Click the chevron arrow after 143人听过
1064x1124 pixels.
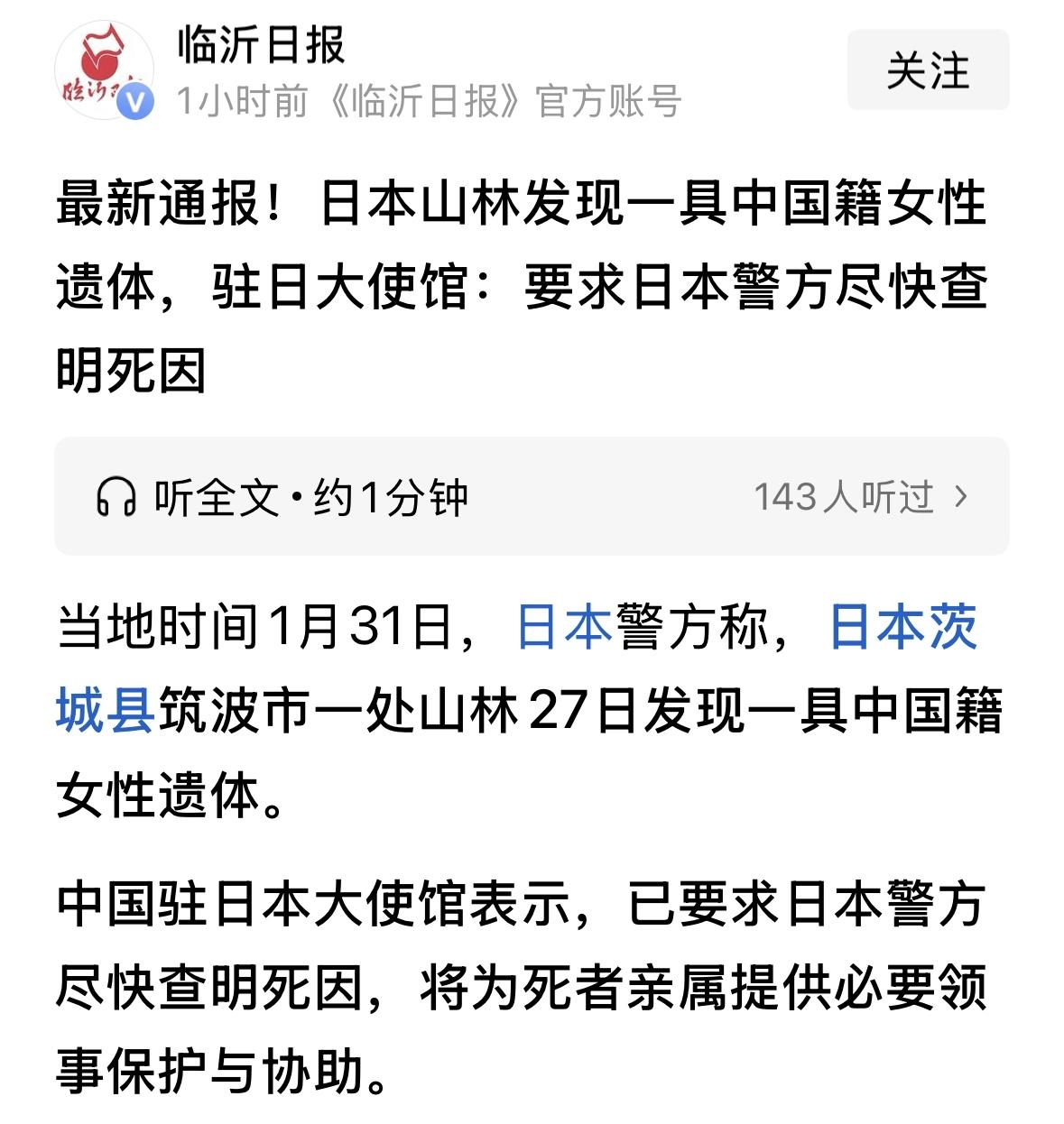click(962, 496)
